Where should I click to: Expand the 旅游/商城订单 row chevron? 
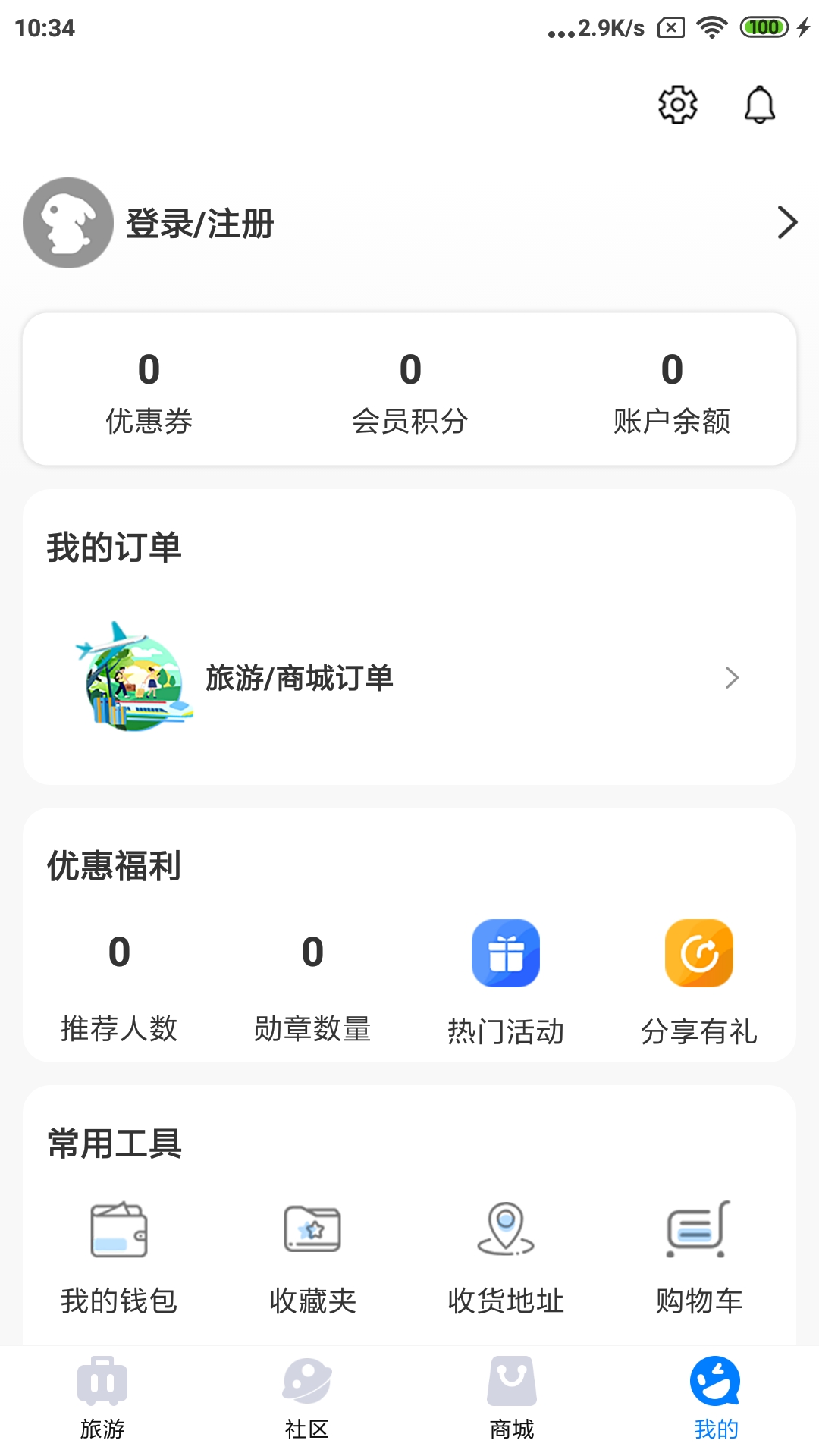click(x=732, y=679)
